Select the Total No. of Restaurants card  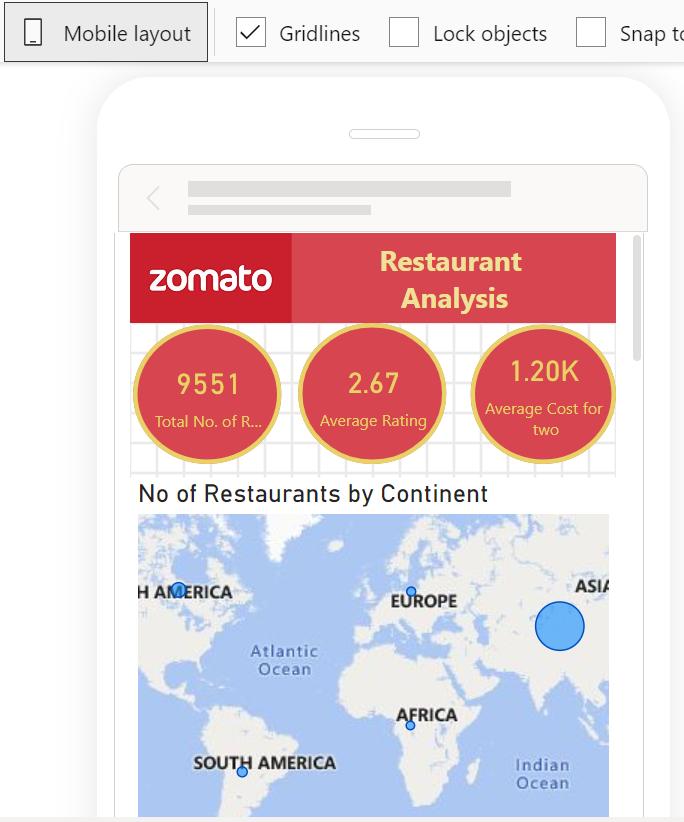(208, 397)
